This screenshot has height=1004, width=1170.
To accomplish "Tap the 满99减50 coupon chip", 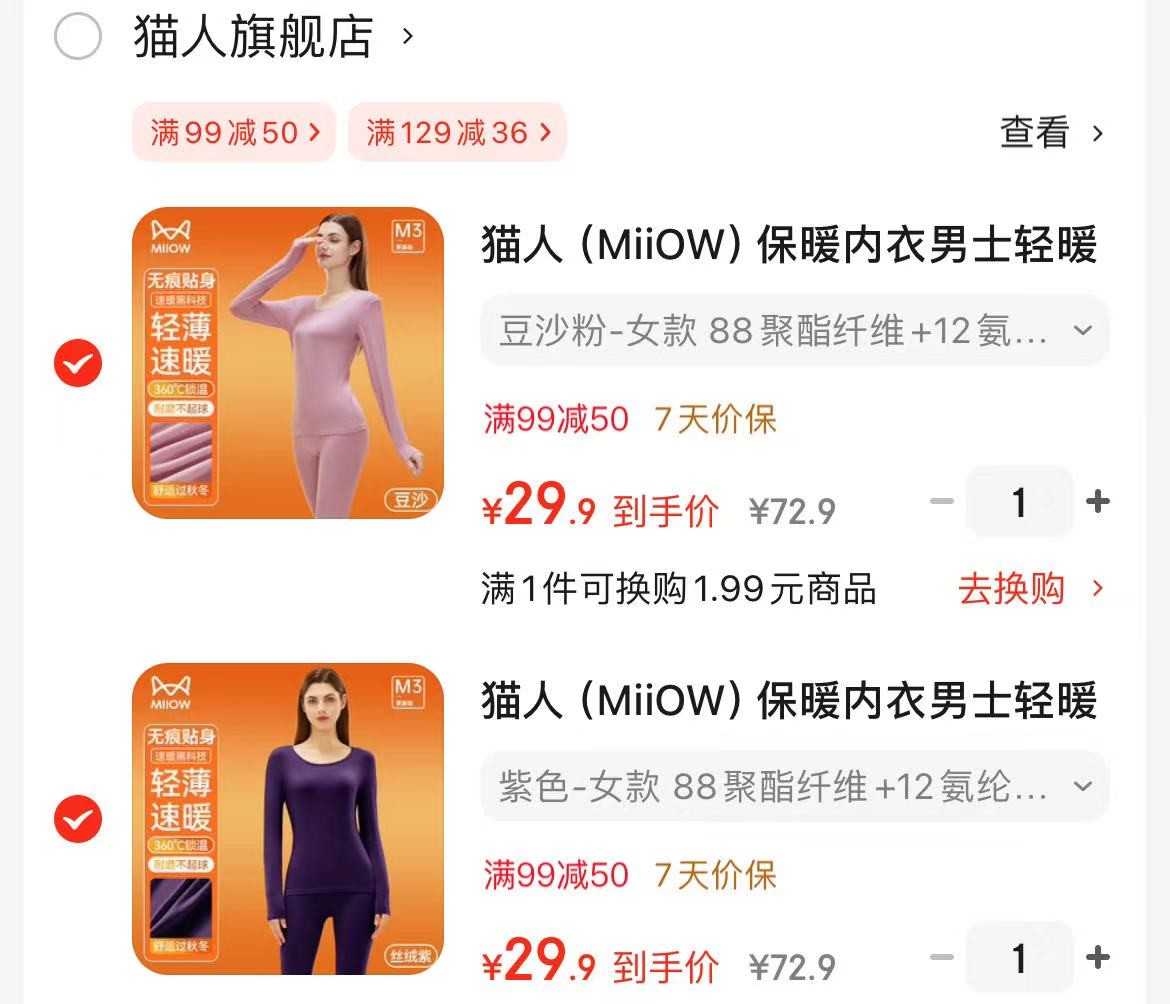I will (233, 132).
